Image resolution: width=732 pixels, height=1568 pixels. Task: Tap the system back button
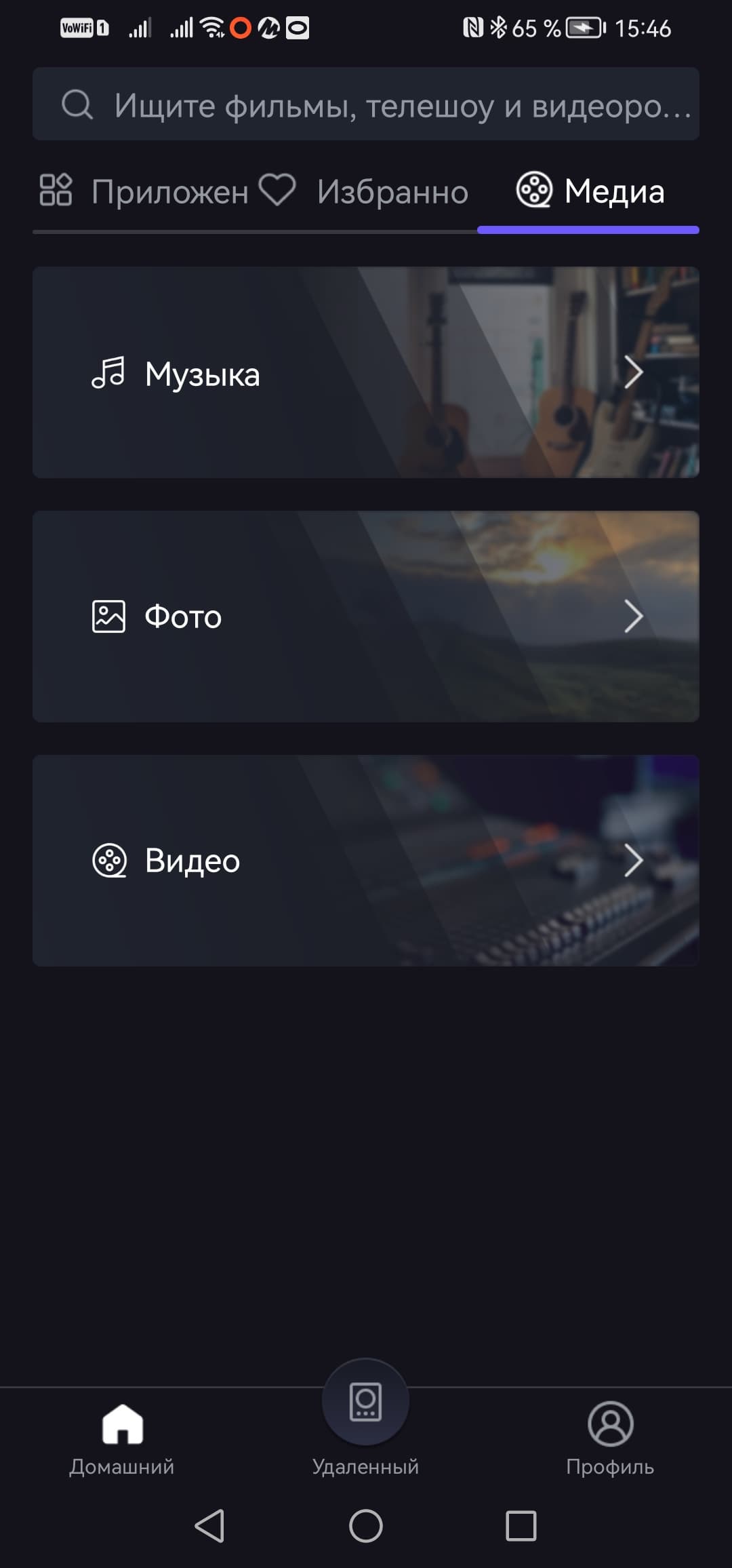pyautogui.click(x=209, y=1527)
